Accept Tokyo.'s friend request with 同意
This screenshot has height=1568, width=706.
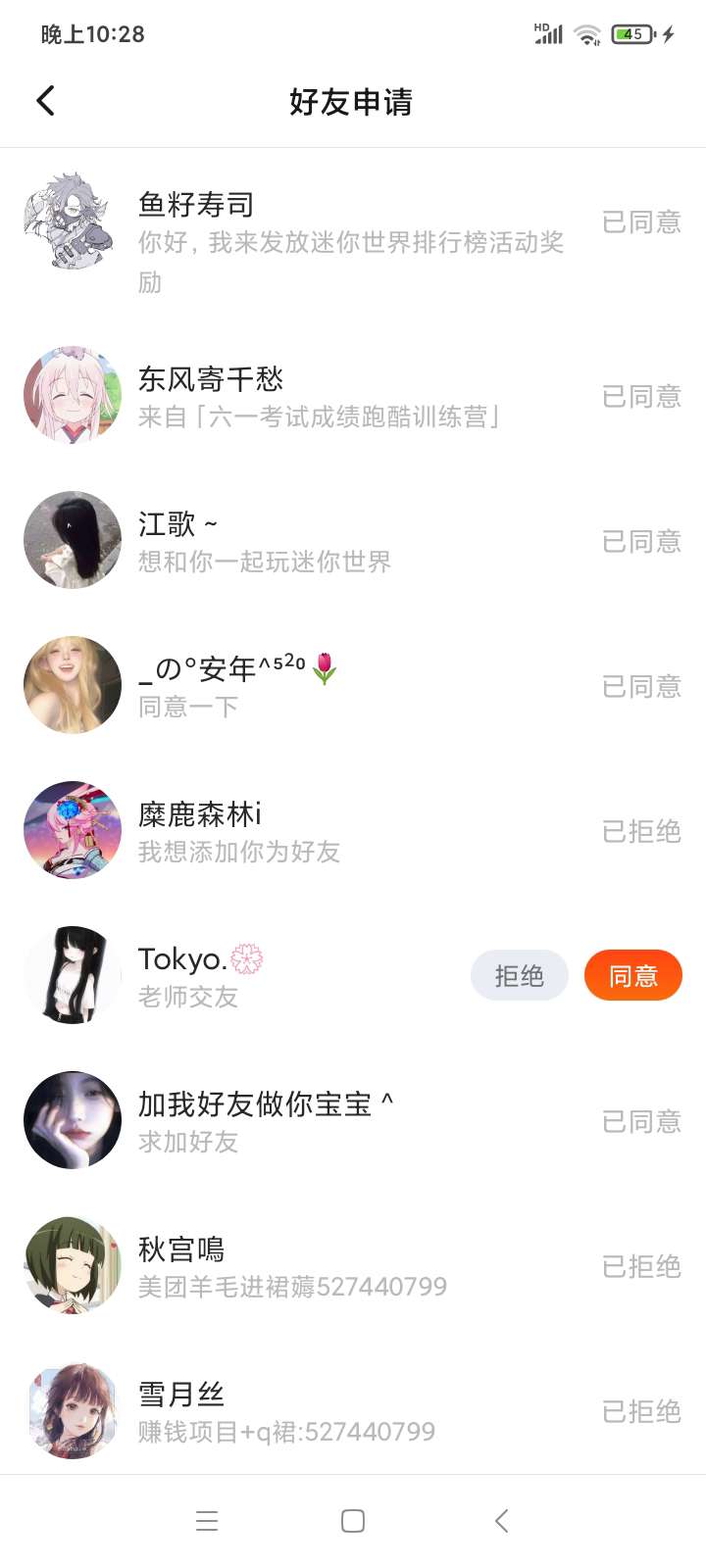[632, 976]
